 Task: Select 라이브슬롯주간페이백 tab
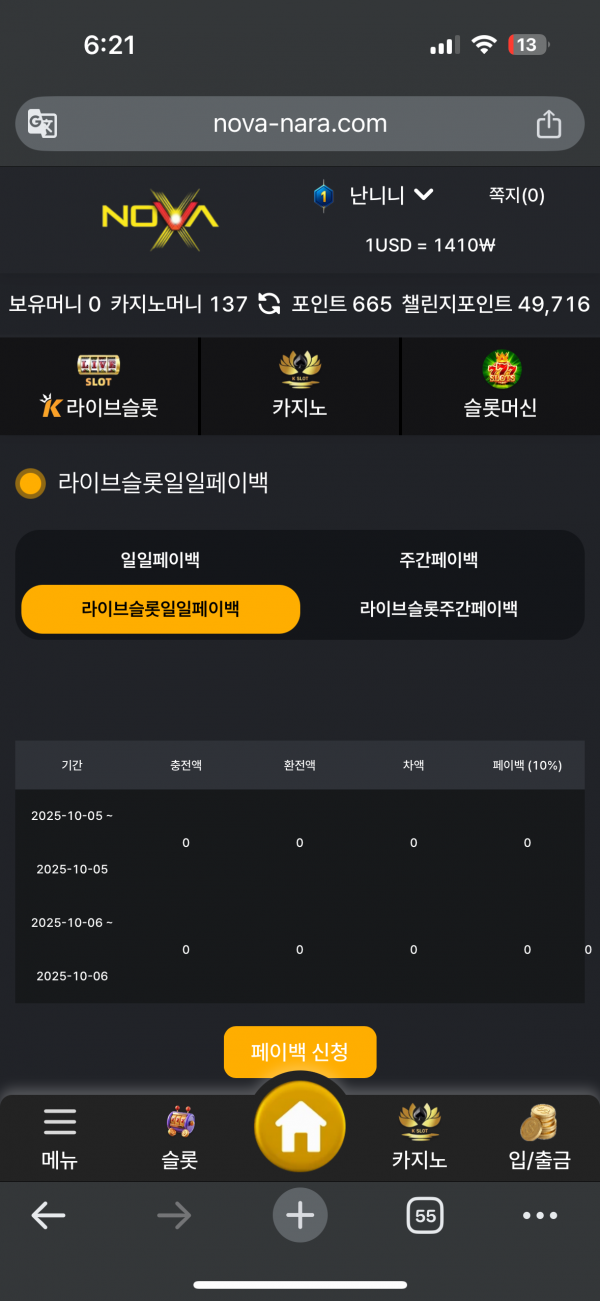click(438, 609)
